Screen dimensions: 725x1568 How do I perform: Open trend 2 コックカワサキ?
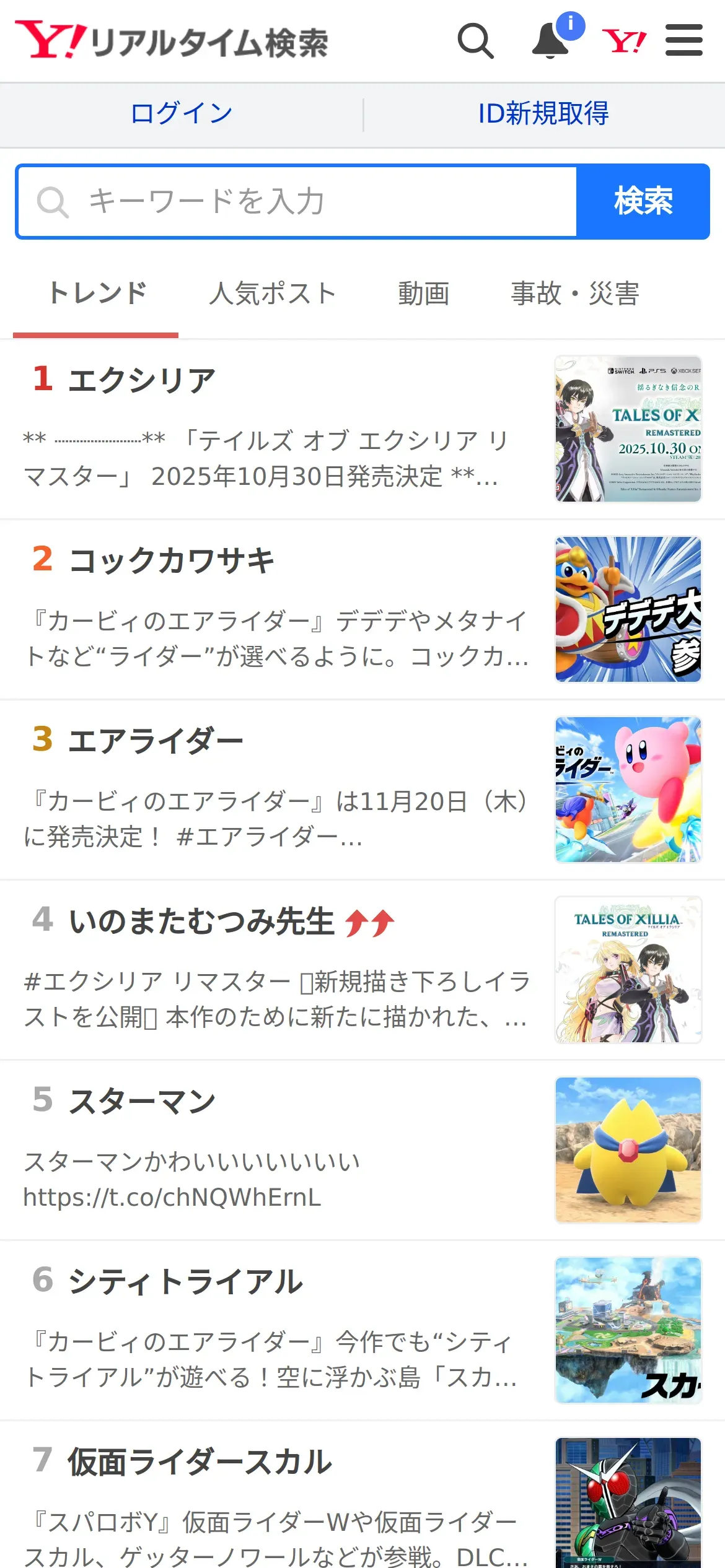click(172, 560)
